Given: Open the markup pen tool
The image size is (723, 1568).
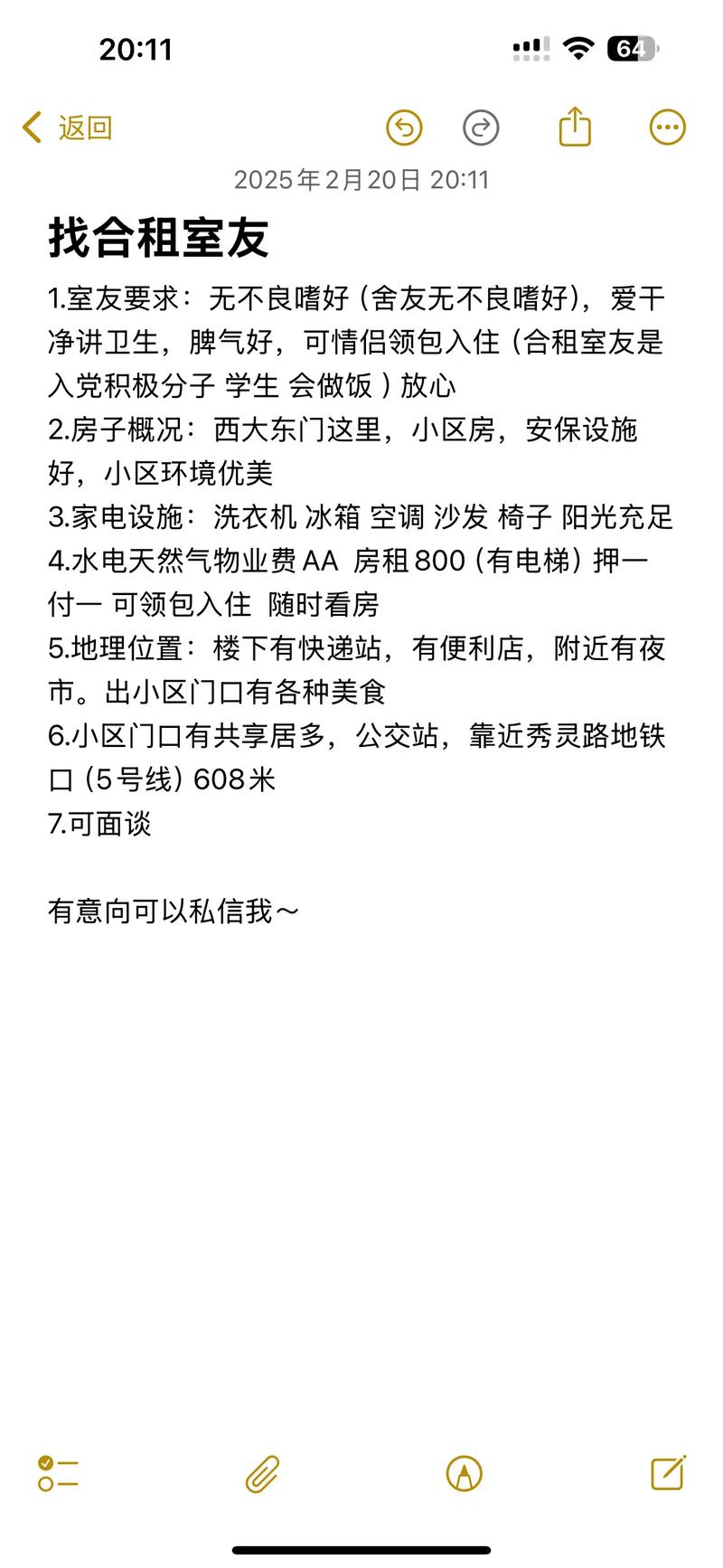Looking at the screenshot, I should (465, 1474).
